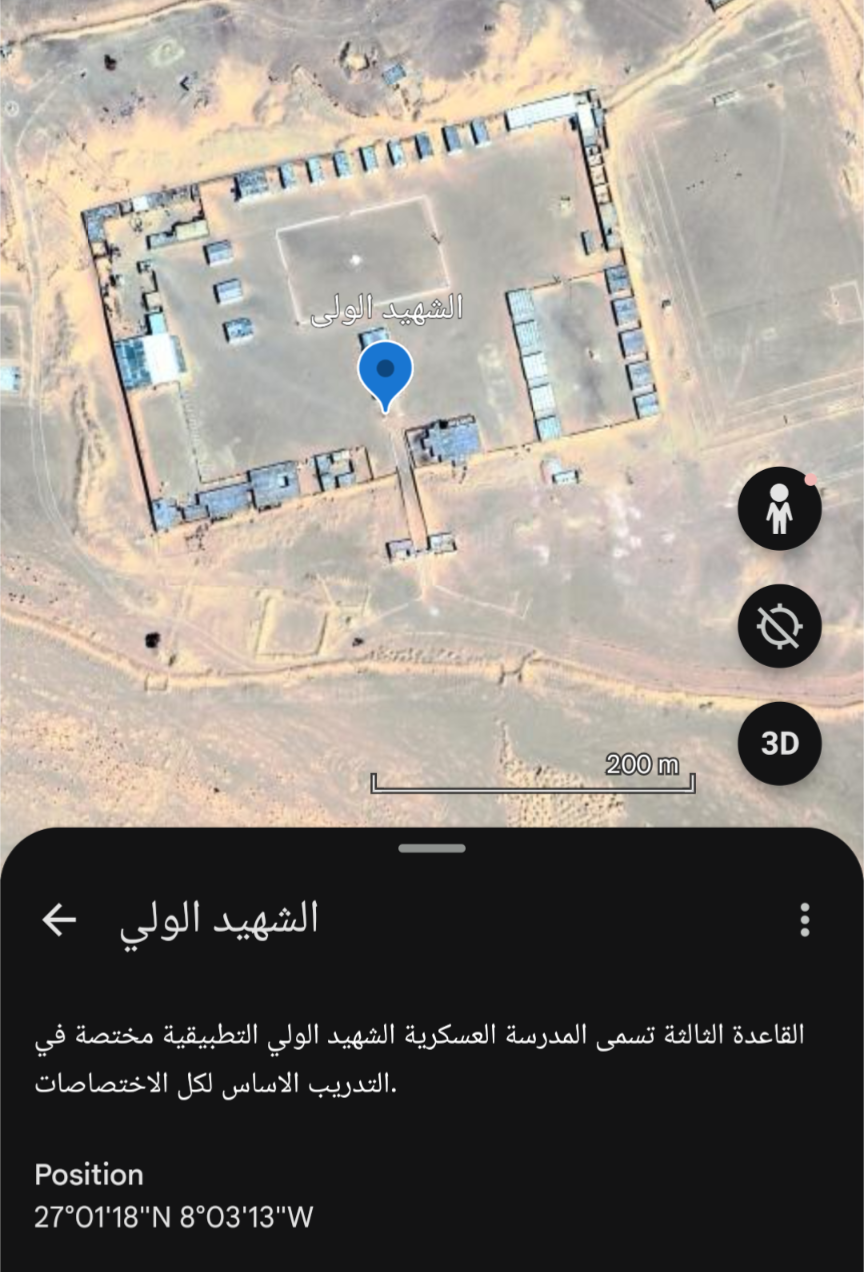Click the crossed-out tilt icon to reset view

click(x=779, y=627)
